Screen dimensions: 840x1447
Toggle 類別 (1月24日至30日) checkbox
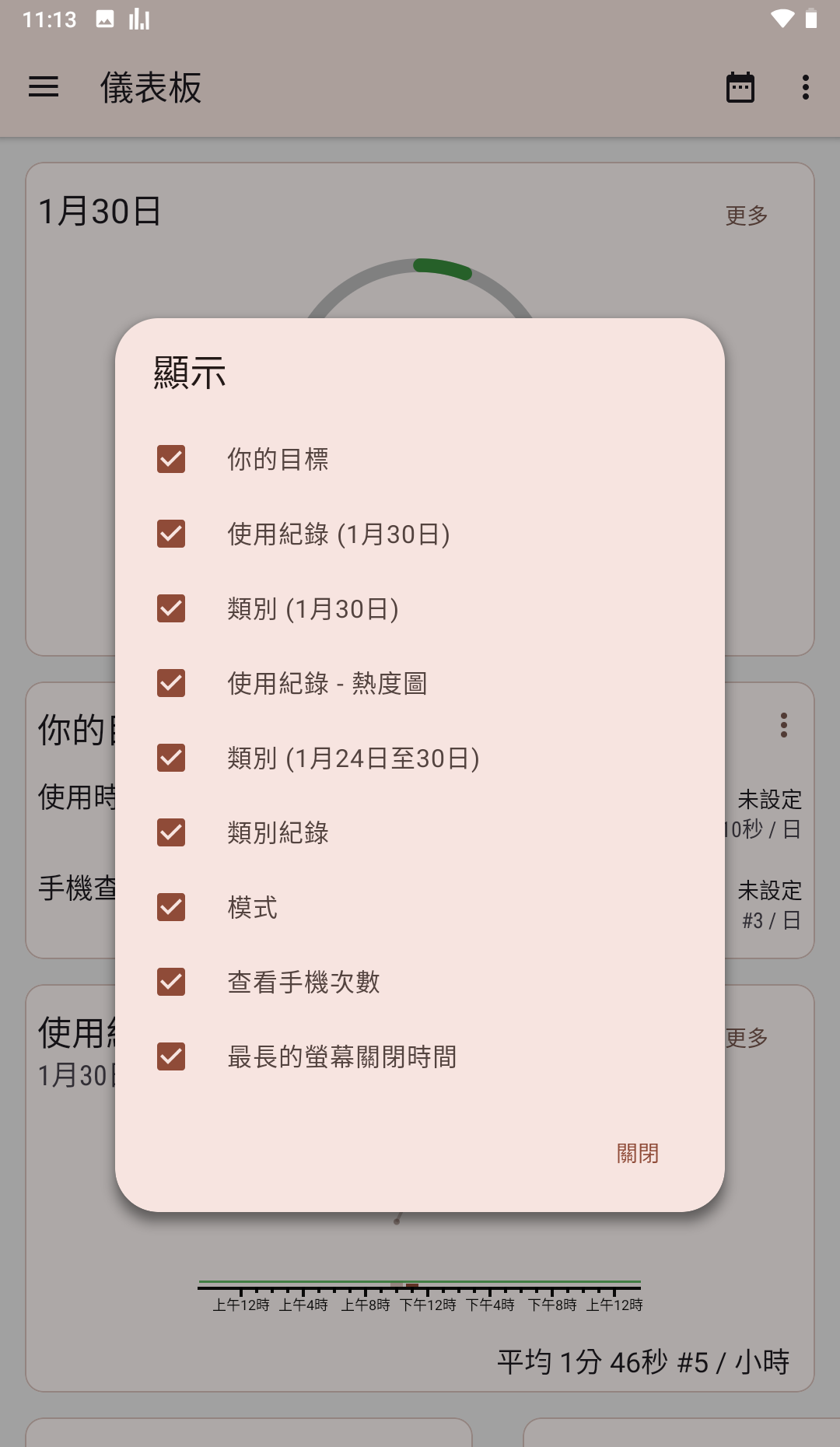pyautogui.click(x=171, y=758)
